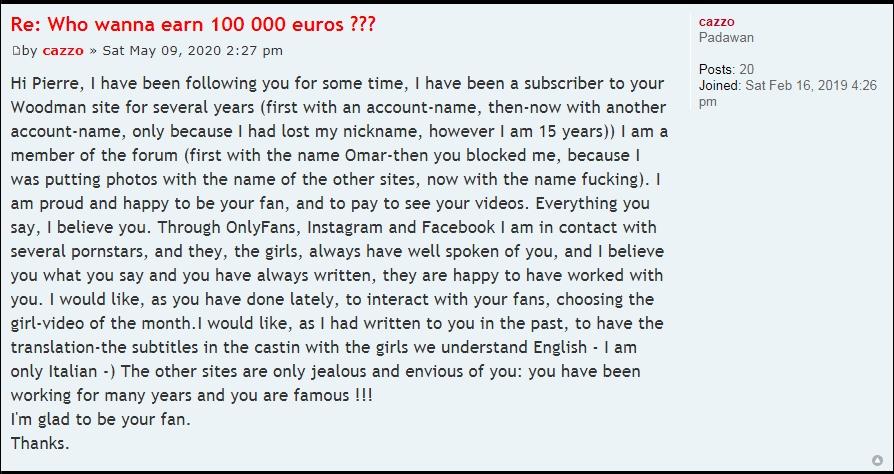Open cazzo's profile name above Padawan
Image resolution: width=894 pixels, height=474 pixels.
[x=716, y=21]
